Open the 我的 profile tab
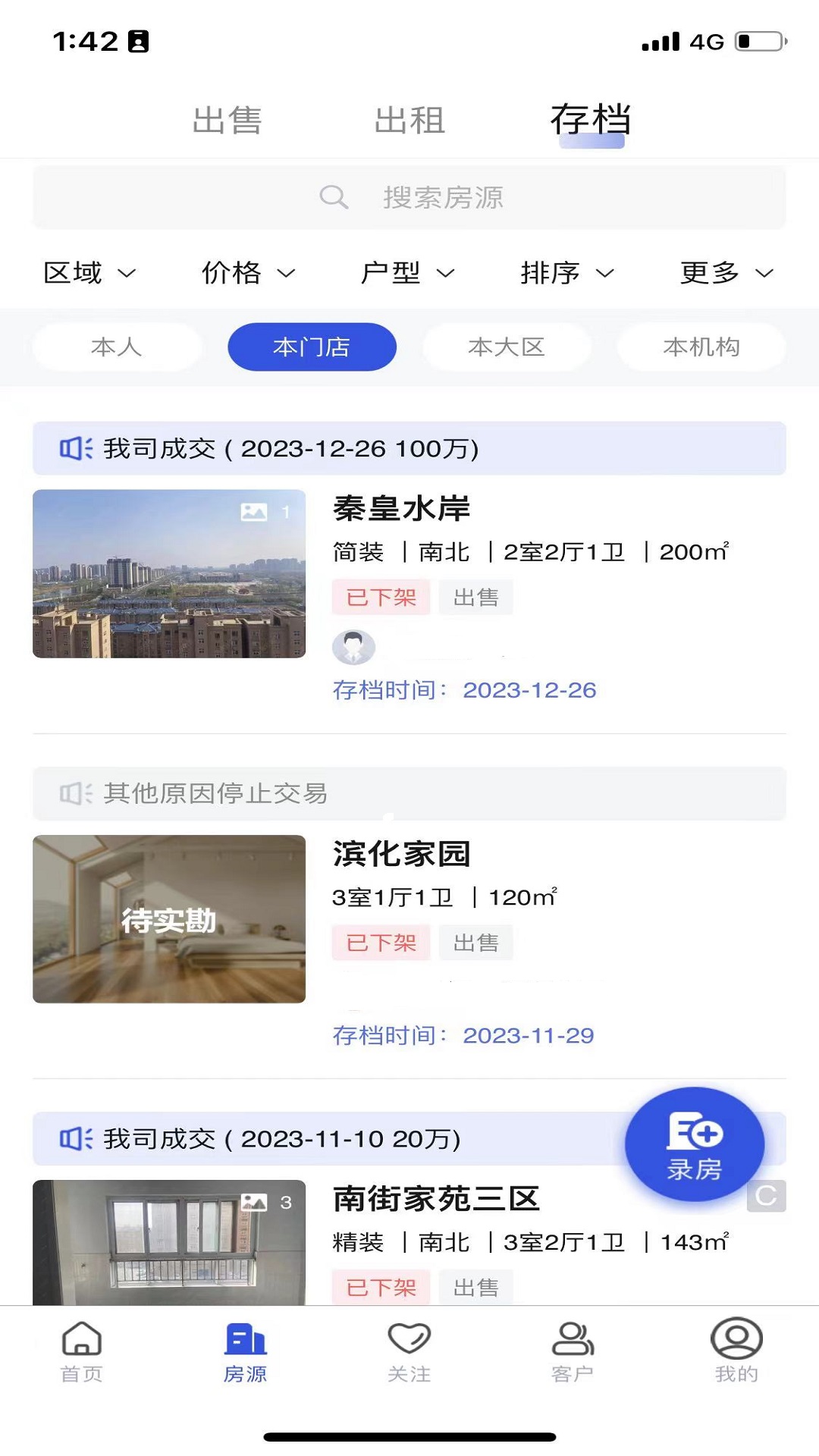This screenshot has width=819, height=1456. pos(736,1352)
